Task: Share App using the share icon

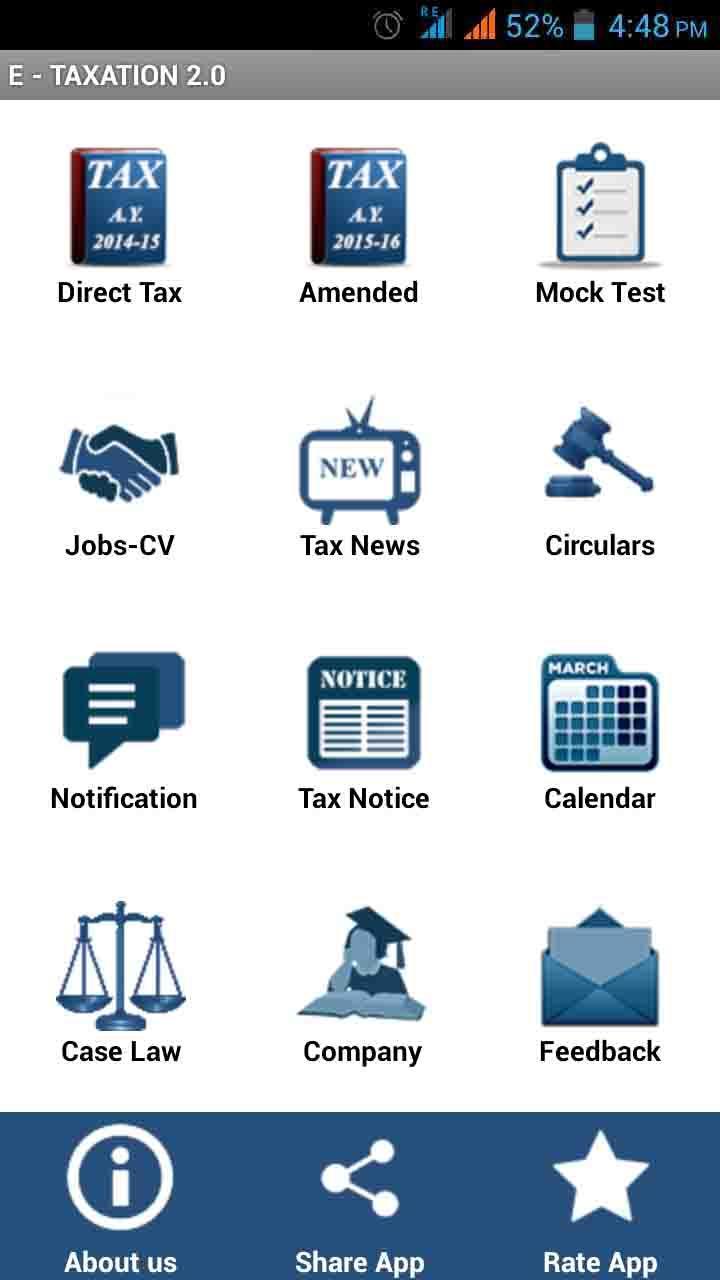Action: (360, 1178)
